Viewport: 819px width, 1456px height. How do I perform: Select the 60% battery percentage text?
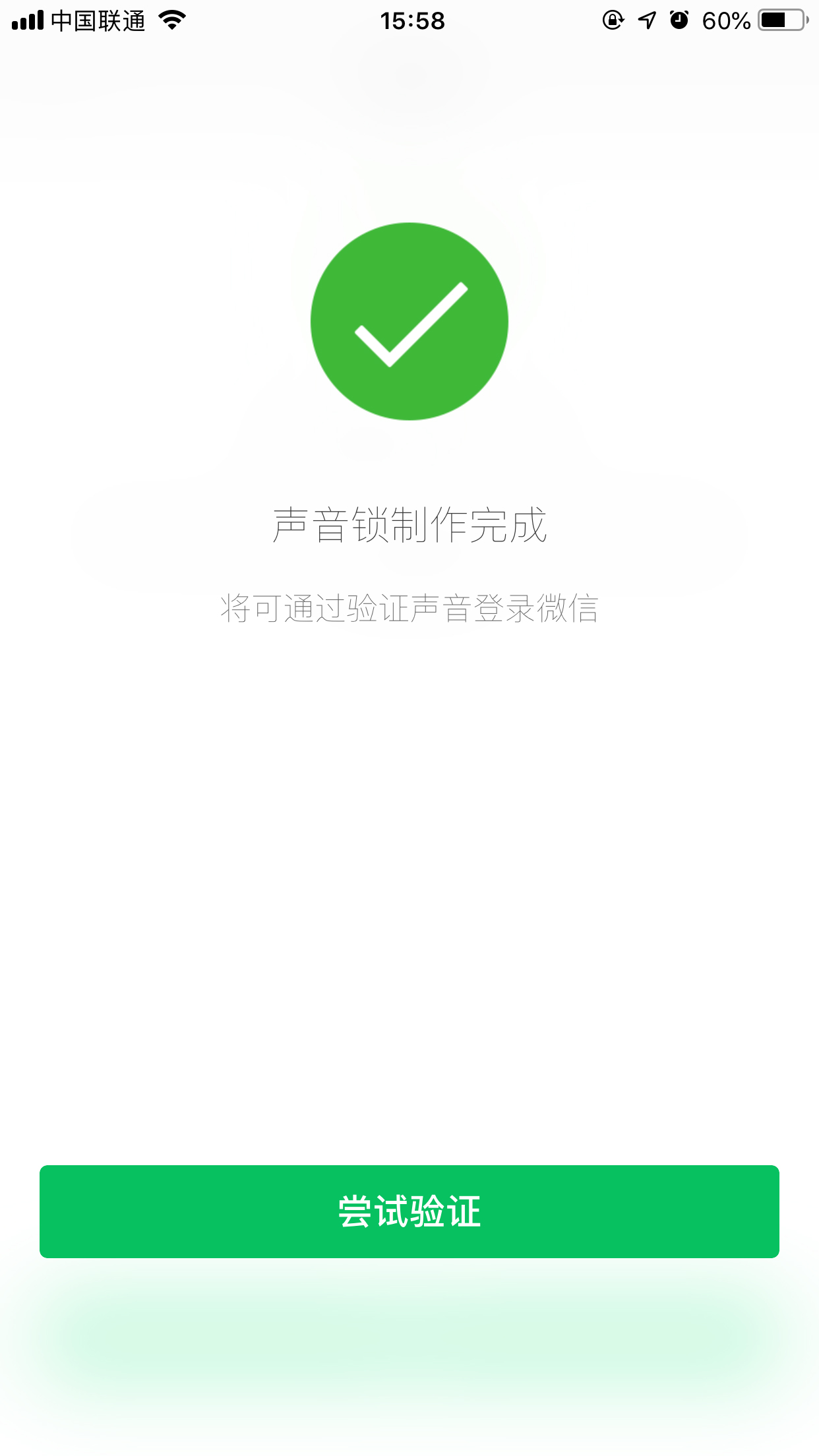click(x=729, y=21)
